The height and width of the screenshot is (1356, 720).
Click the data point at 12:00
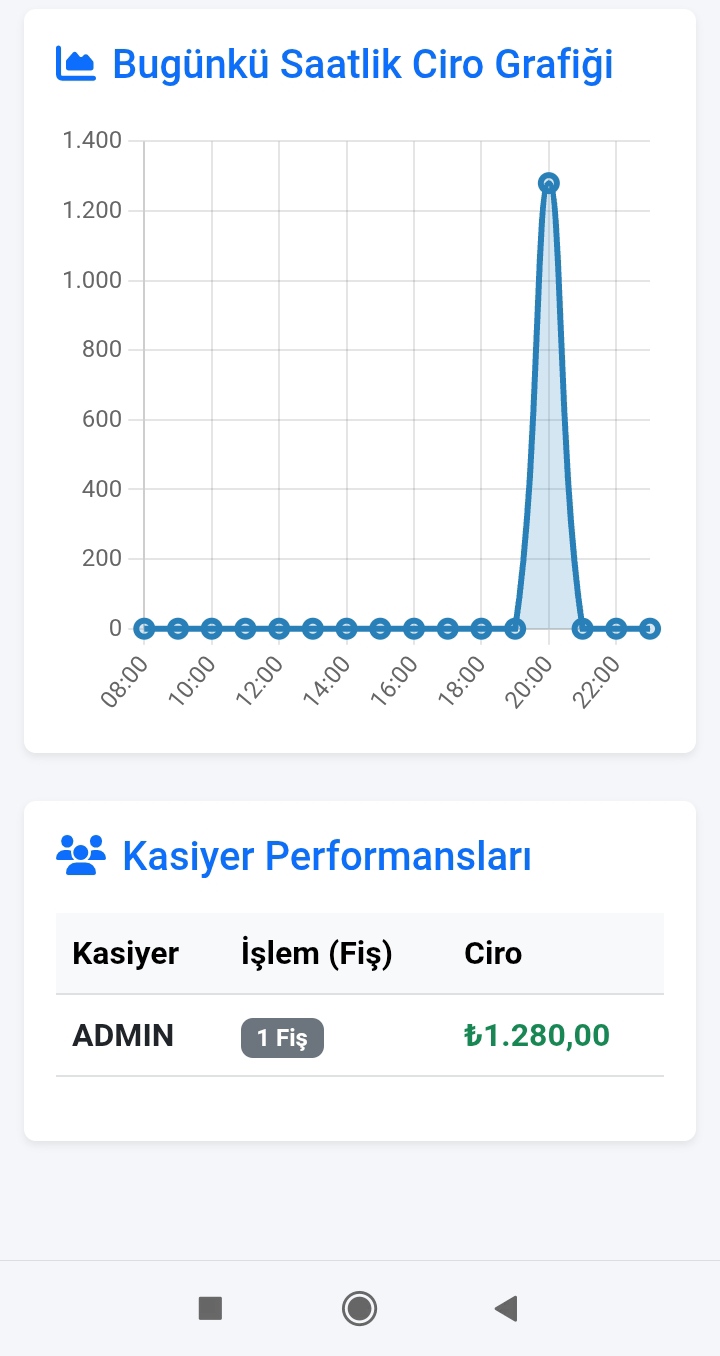tap(278, 628)
